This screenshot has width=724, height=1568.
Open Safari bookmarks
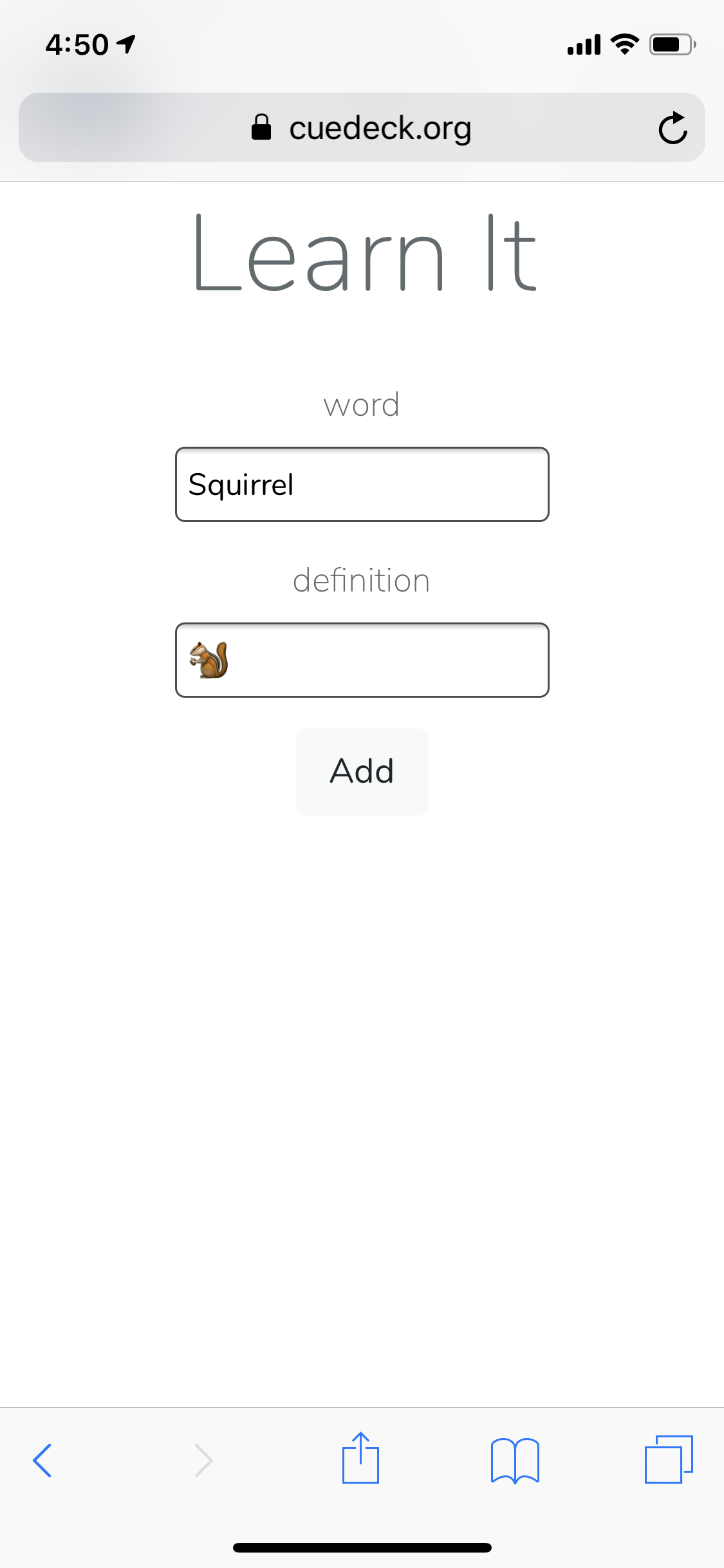coord(515,1460)
